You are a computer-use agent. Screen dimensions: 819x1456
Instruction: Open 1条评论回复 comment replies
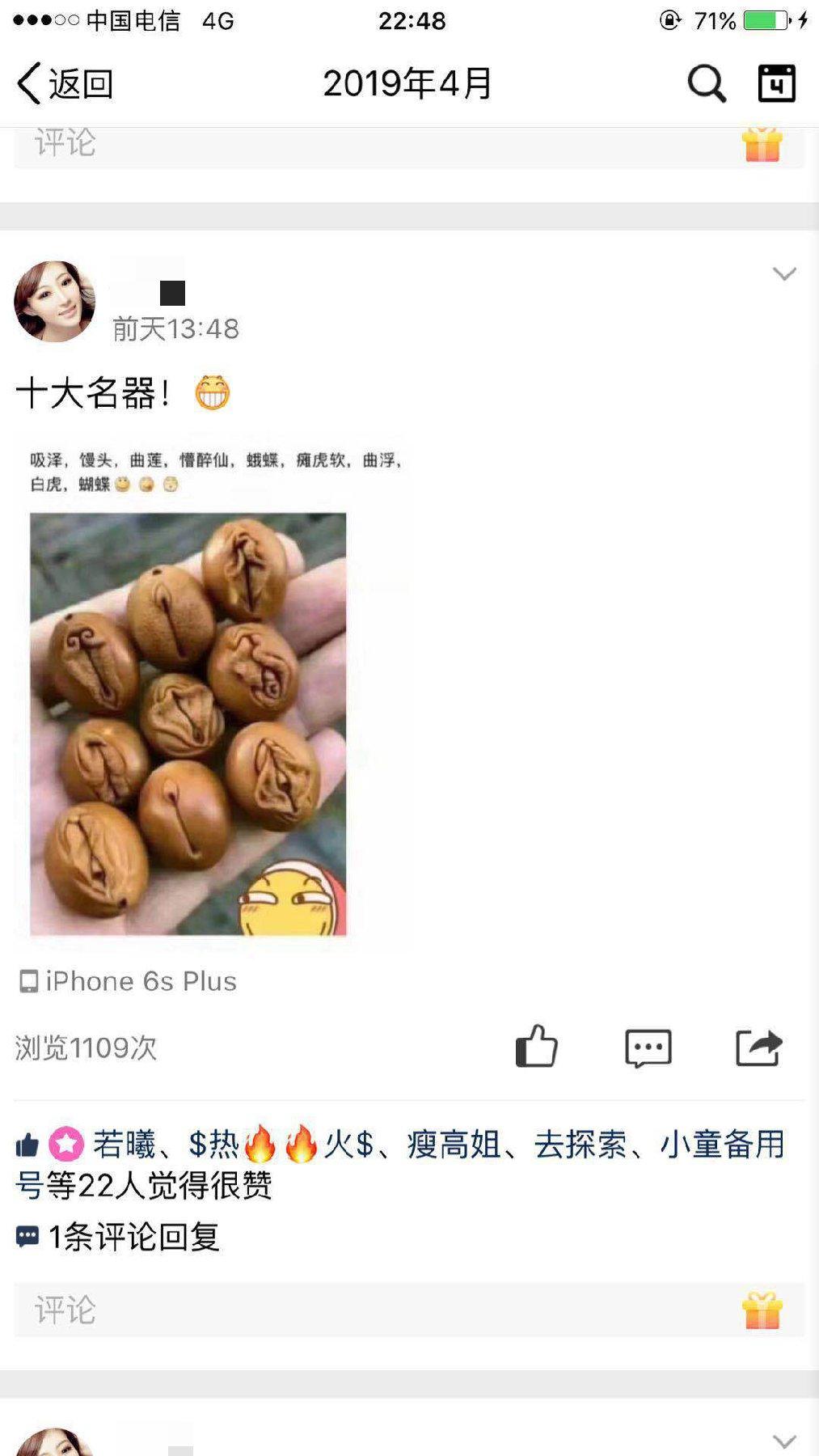click(133, 1236)
